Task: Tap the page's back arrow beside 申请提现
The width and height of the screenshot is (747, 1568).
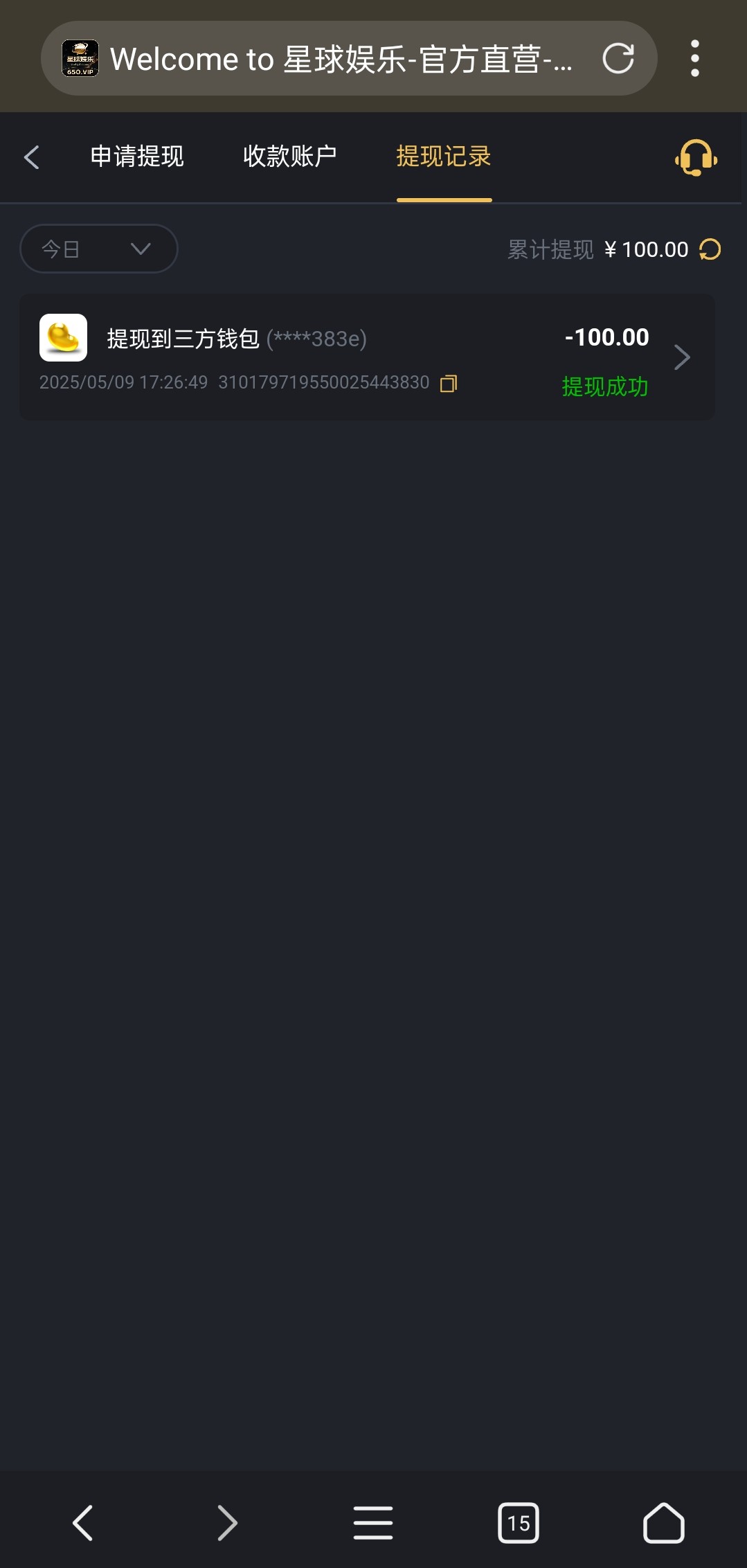Action: (x=32, y=157)
